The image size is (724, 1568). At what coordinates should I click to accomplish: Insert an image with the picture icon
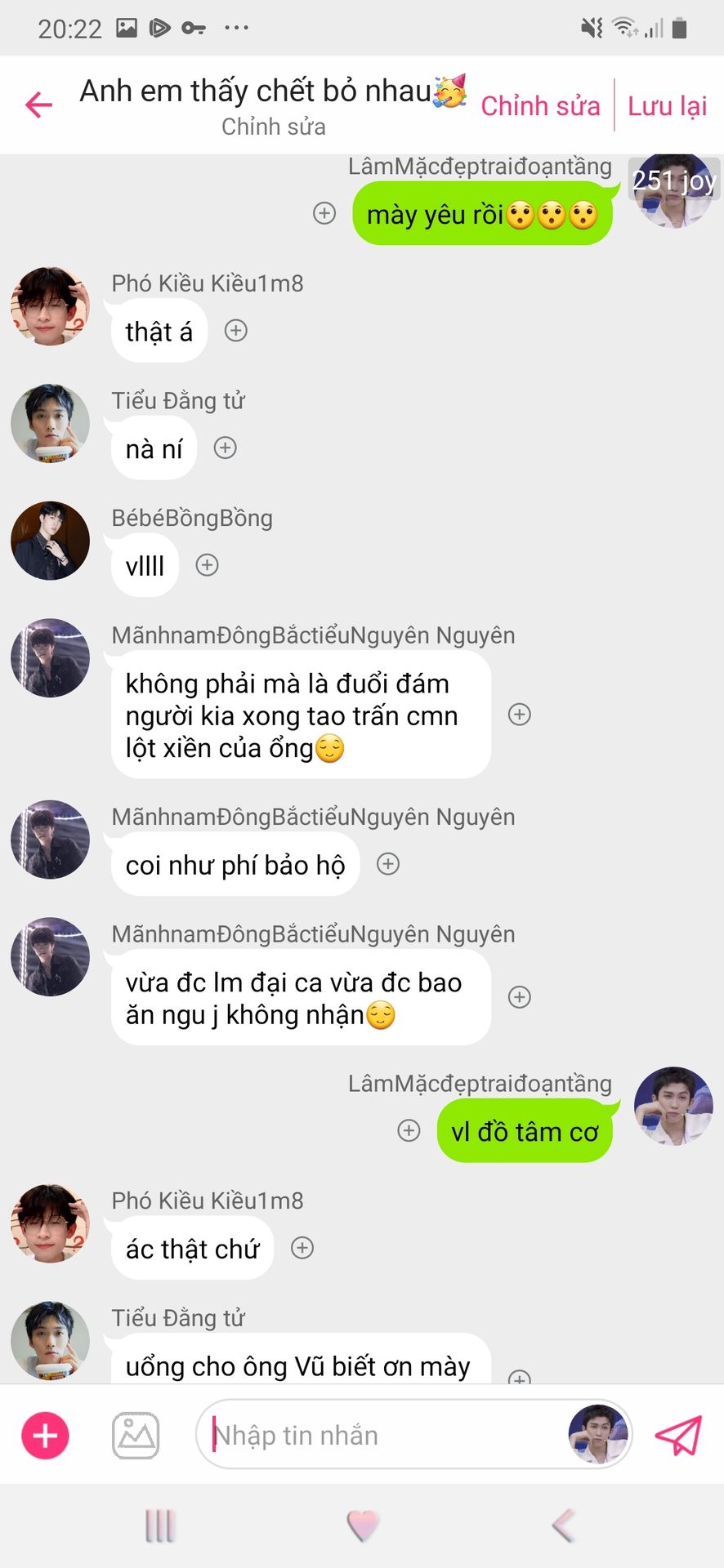click(136, 1436)
